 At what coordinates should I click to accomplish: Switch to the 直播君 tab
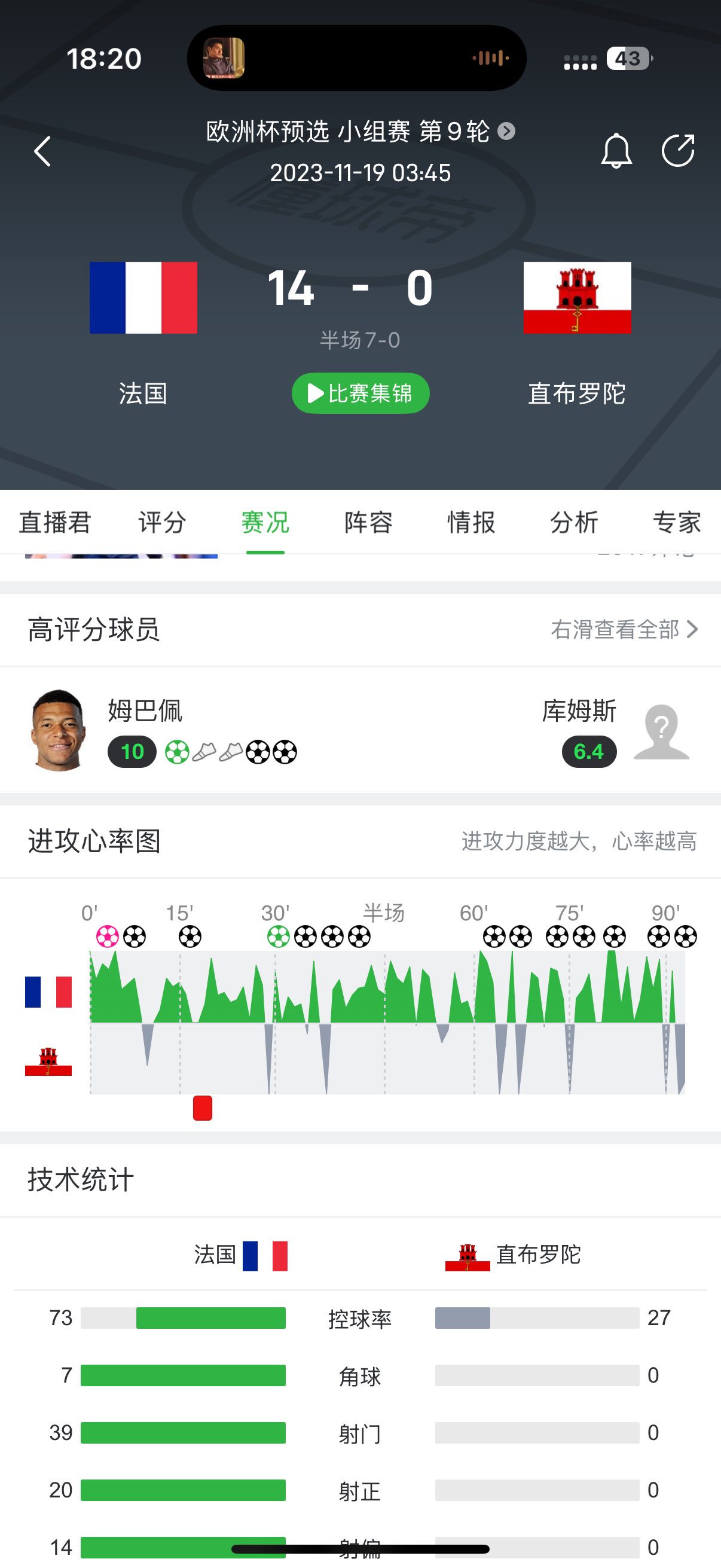coord(55,523)
